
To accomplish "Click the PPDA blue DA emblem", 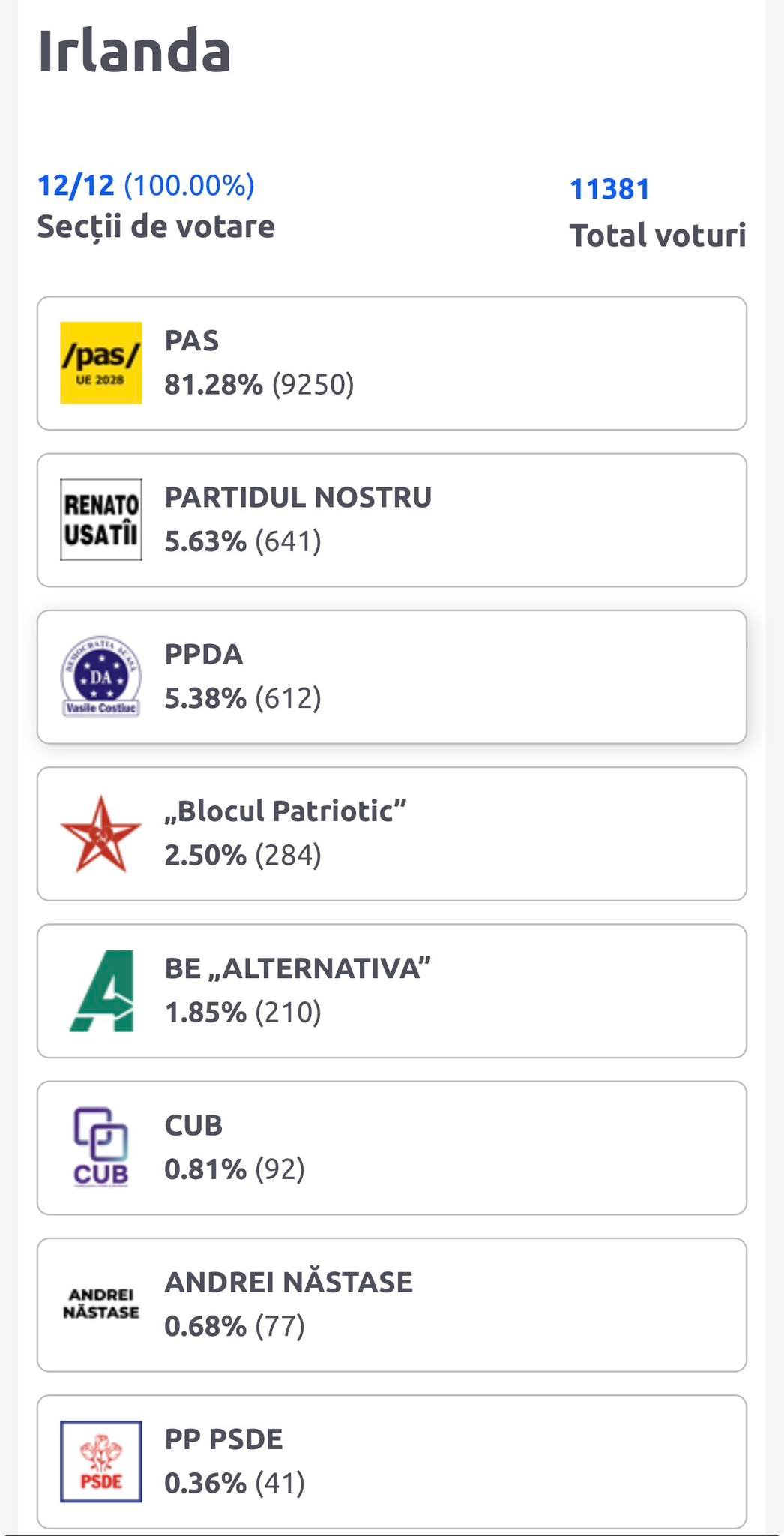I will 101,675.
